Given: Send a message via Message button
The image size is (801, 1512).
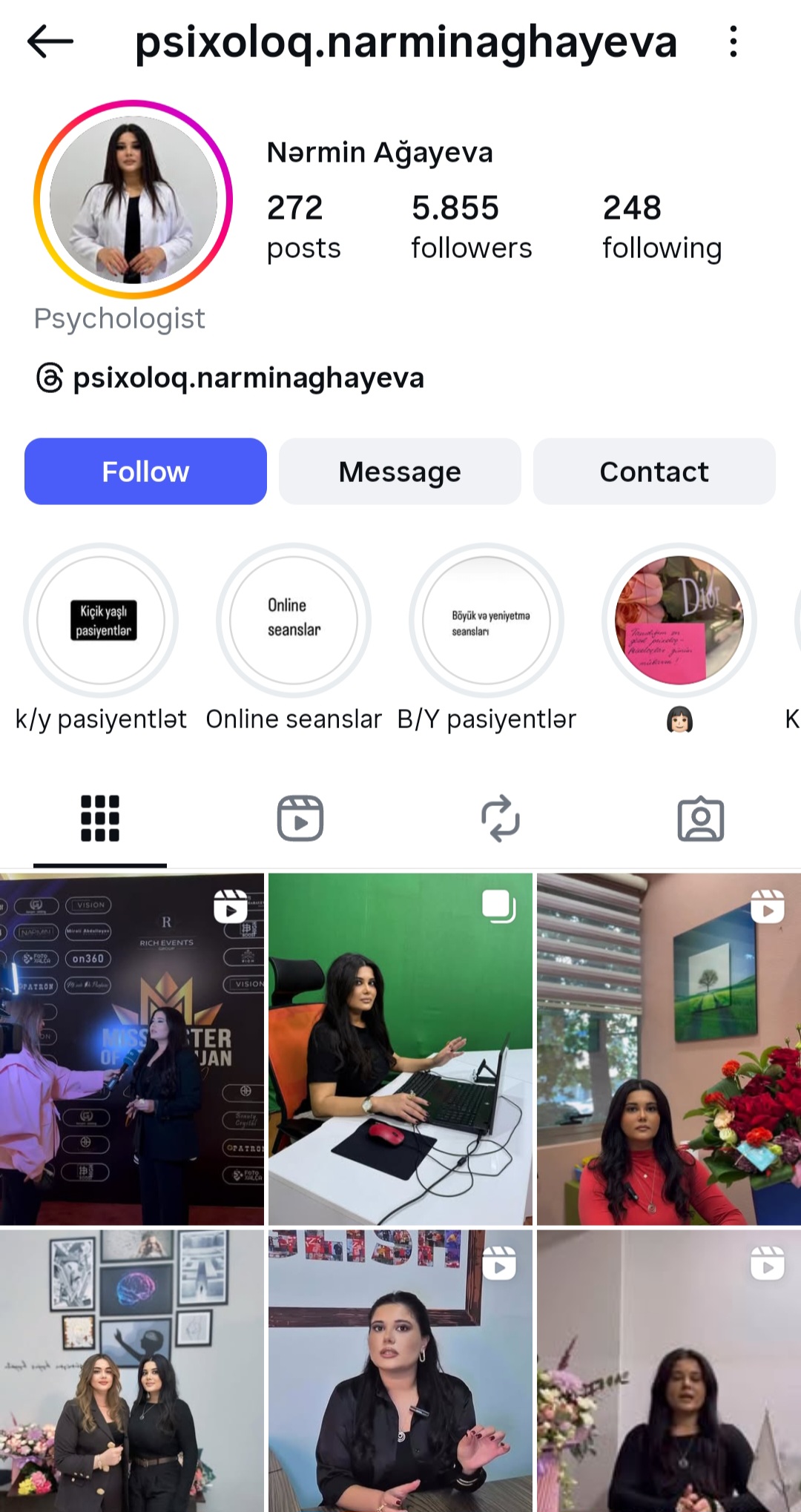Looking at the screenshot, I should [x=400, y=472].
